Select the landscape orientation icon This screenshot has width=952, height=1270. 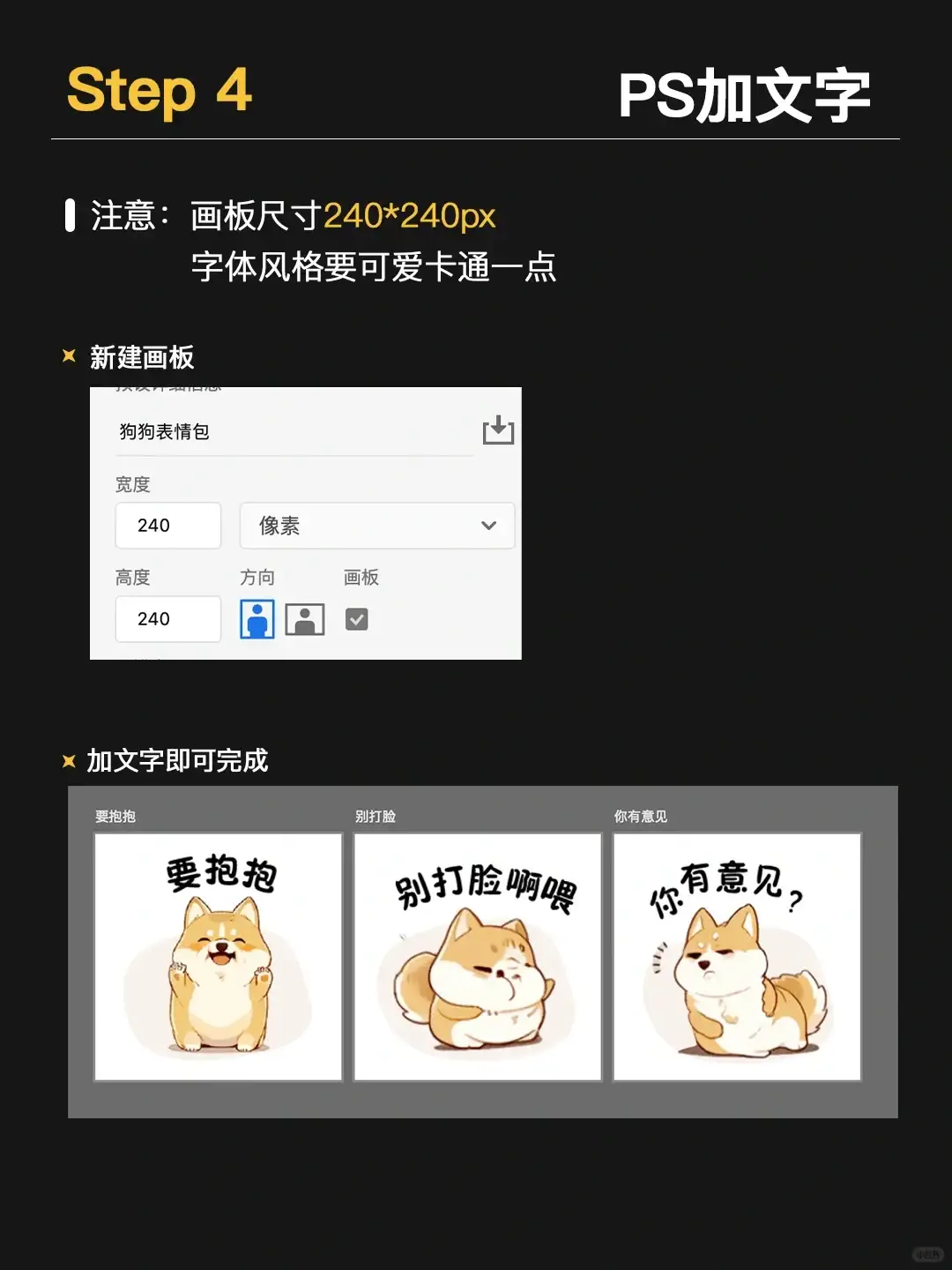pos(303,619)
